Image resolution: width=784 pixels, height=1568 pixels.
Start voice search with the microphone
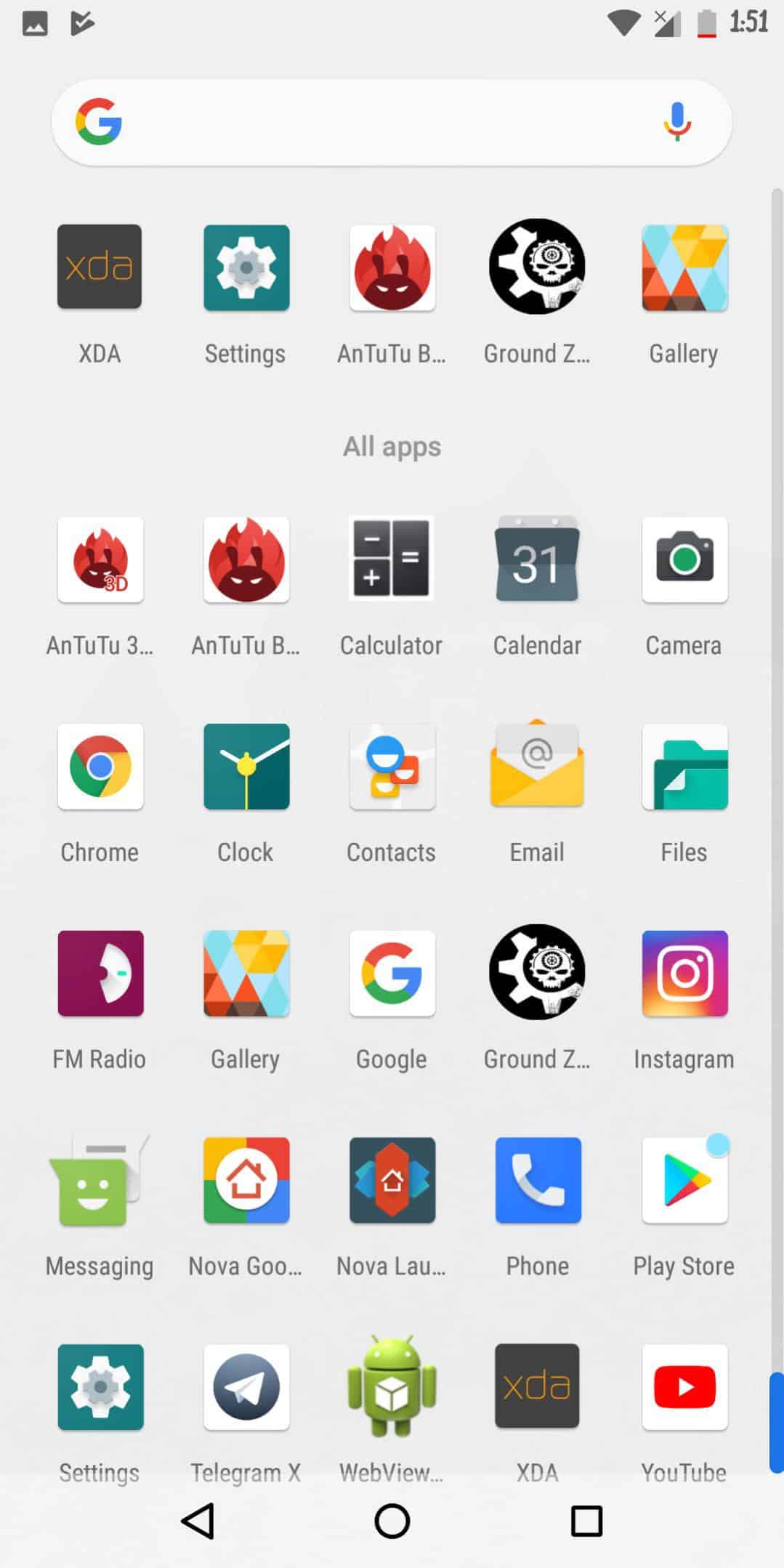[676, 122]
